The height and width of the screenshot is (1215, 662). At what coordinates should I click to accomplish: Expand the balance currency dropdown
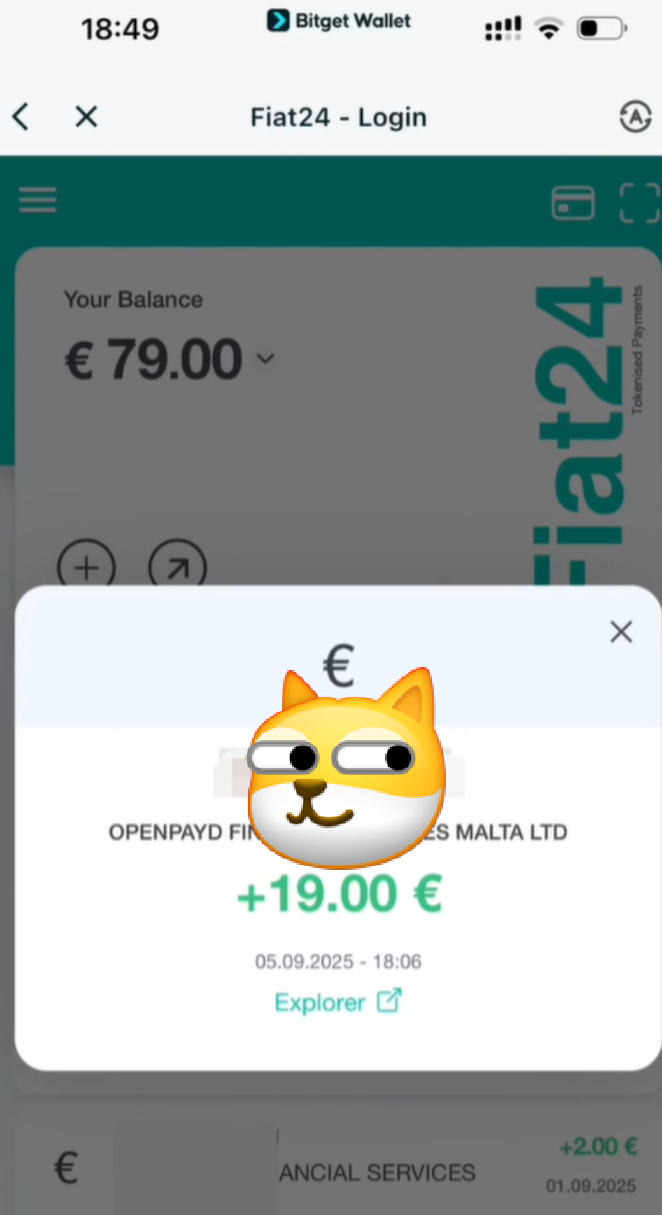[x=265, y=358]
